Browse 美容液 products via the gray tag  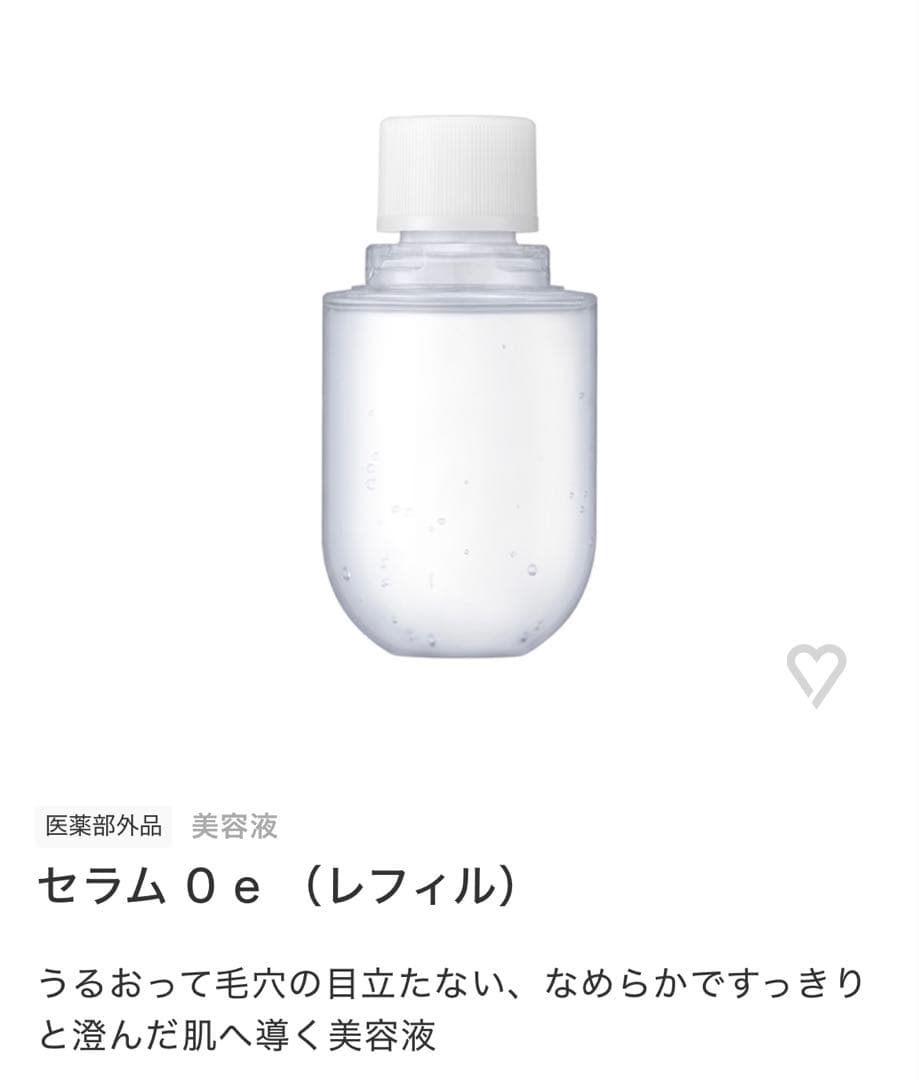[236, 826]
